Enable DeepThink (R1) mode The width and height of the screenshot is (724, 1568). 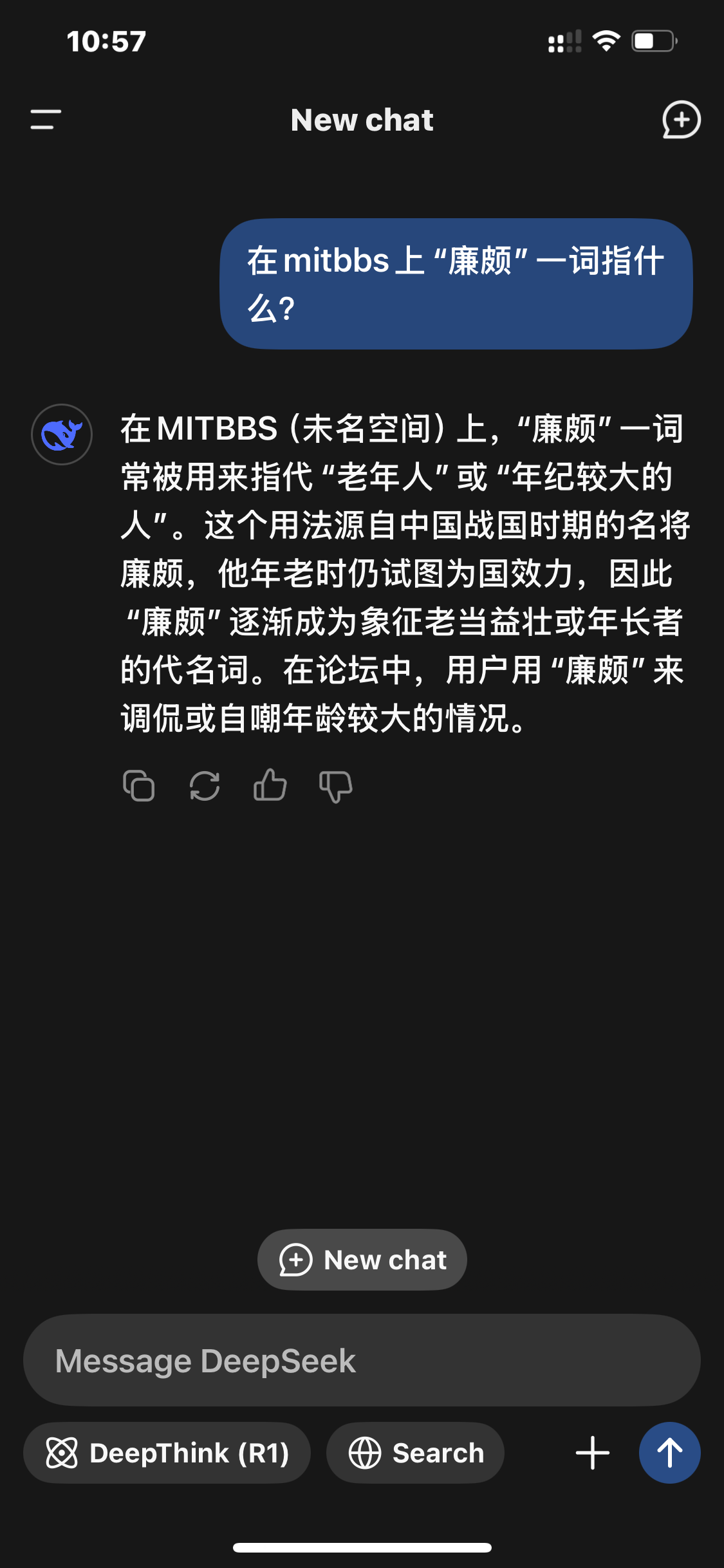tap(167, 1453)
